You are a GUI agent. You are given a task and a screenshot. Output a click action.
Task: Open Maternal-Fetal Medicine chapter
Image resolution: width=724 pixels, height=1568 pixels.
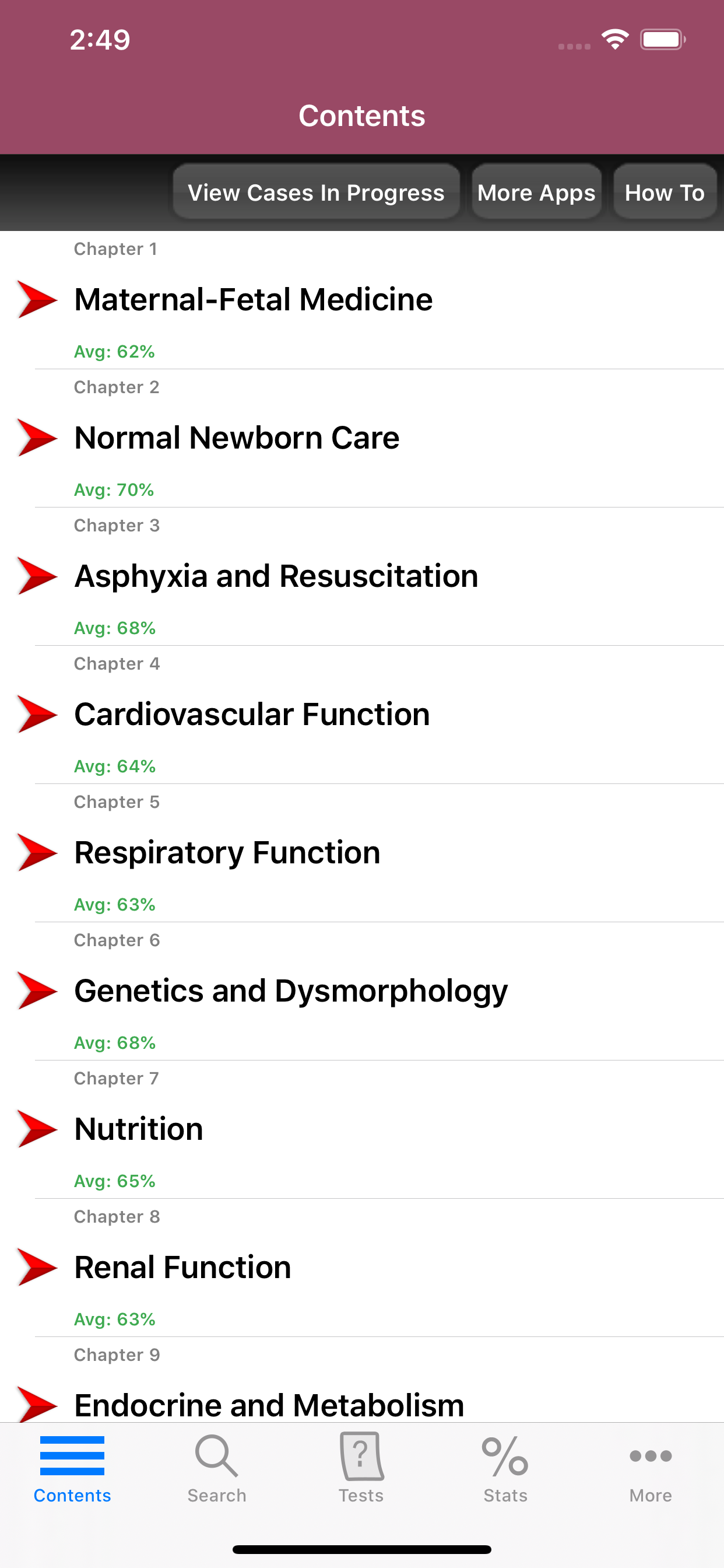[362, 300]
